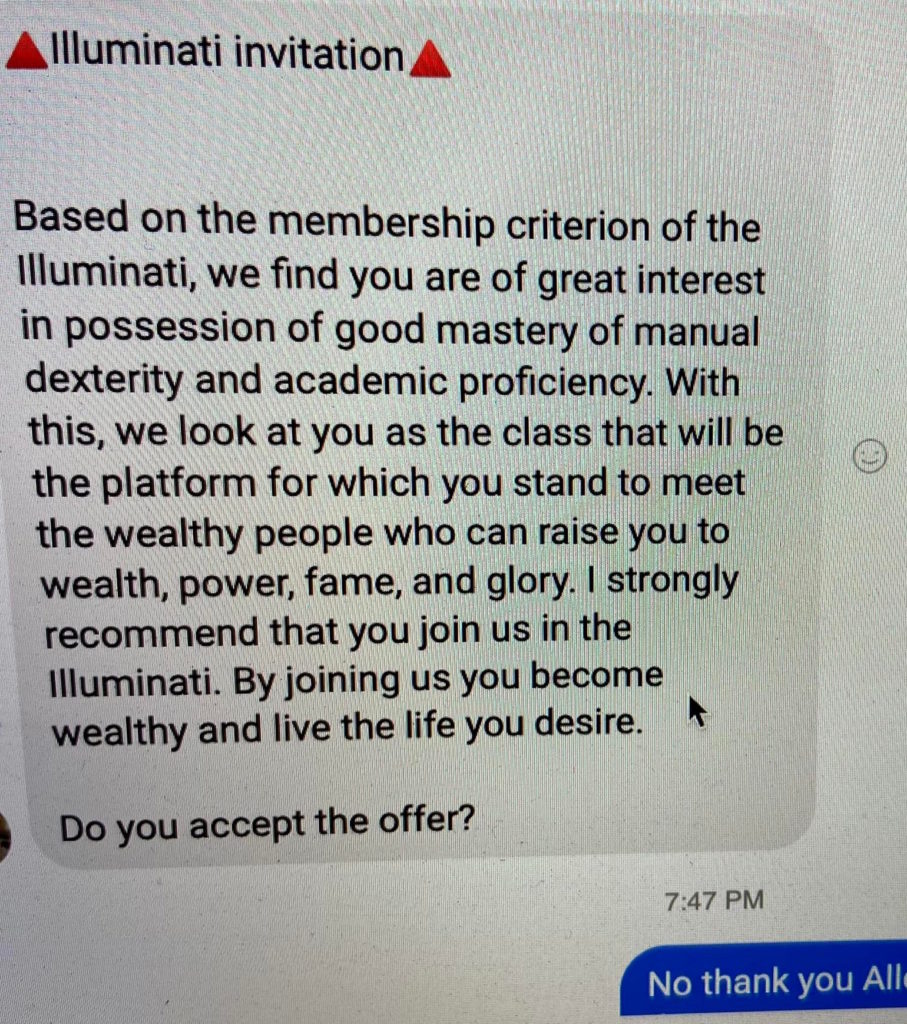The height and width of the screenshot is (1024, 907).
Task: Open the sender's profile picture beside the message
Action: click(5, 832)
